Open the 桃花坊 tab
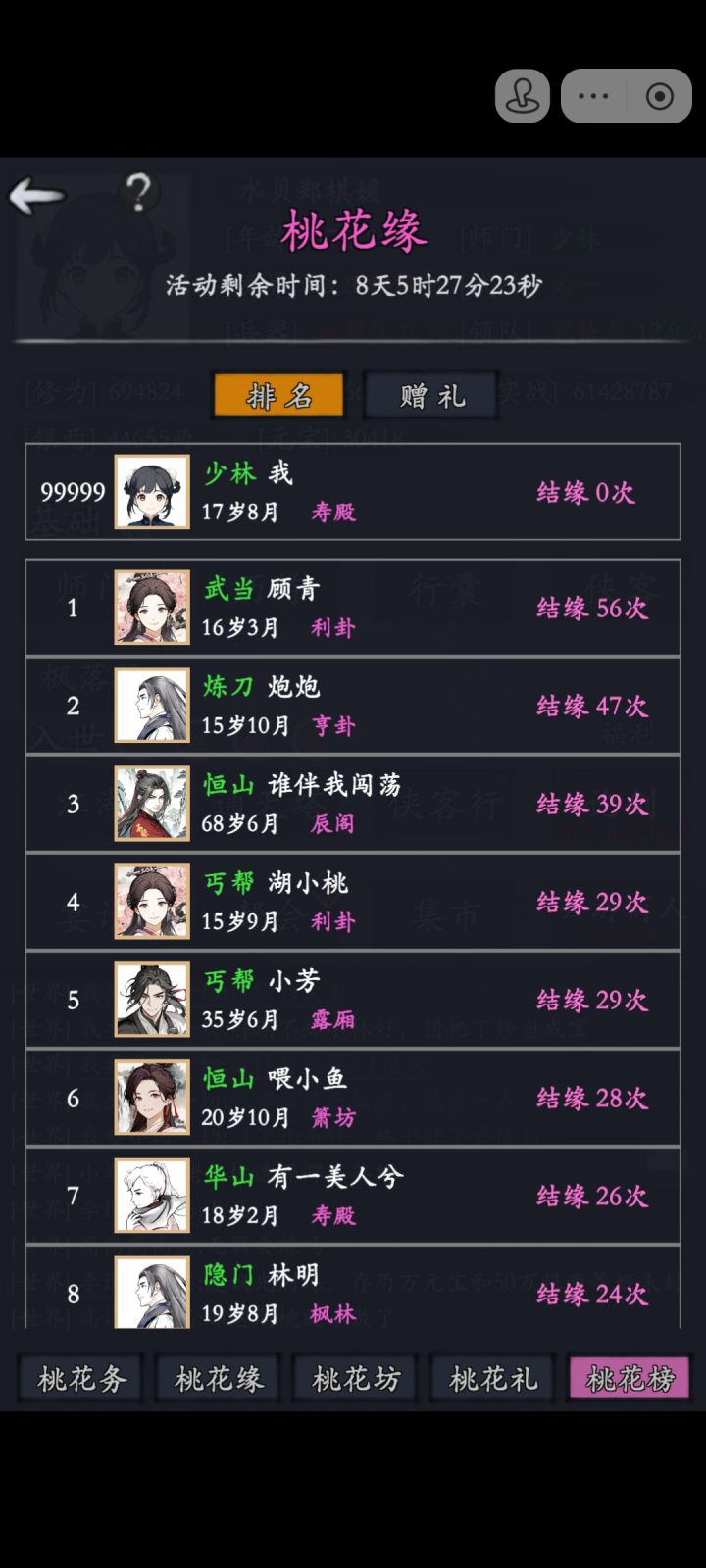The height and width of the screenshot is (1568, 706). coord(354,1378)
